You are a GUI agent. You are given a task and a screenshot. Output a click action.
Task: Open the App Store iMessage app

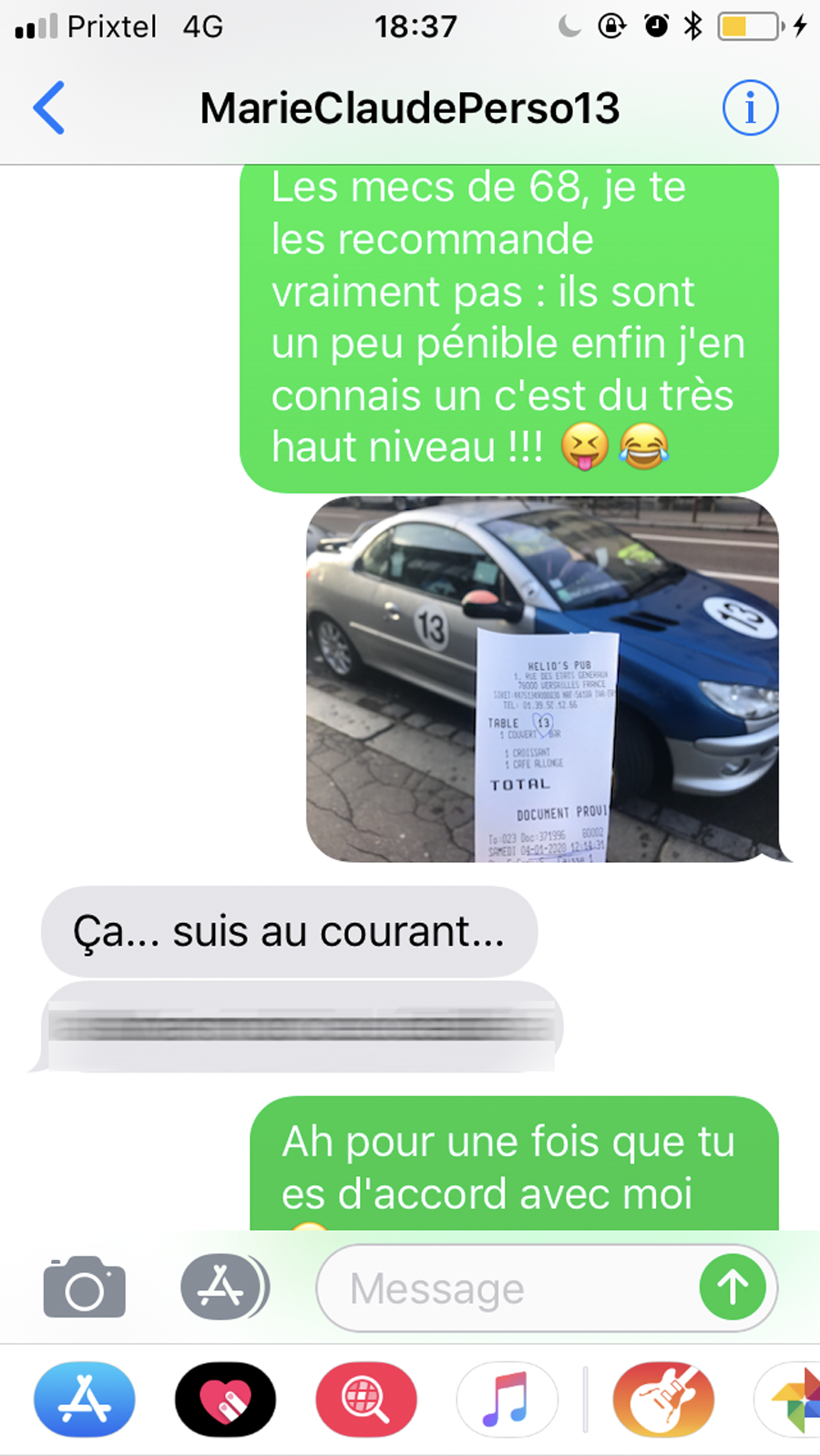tap(85, 1400)
